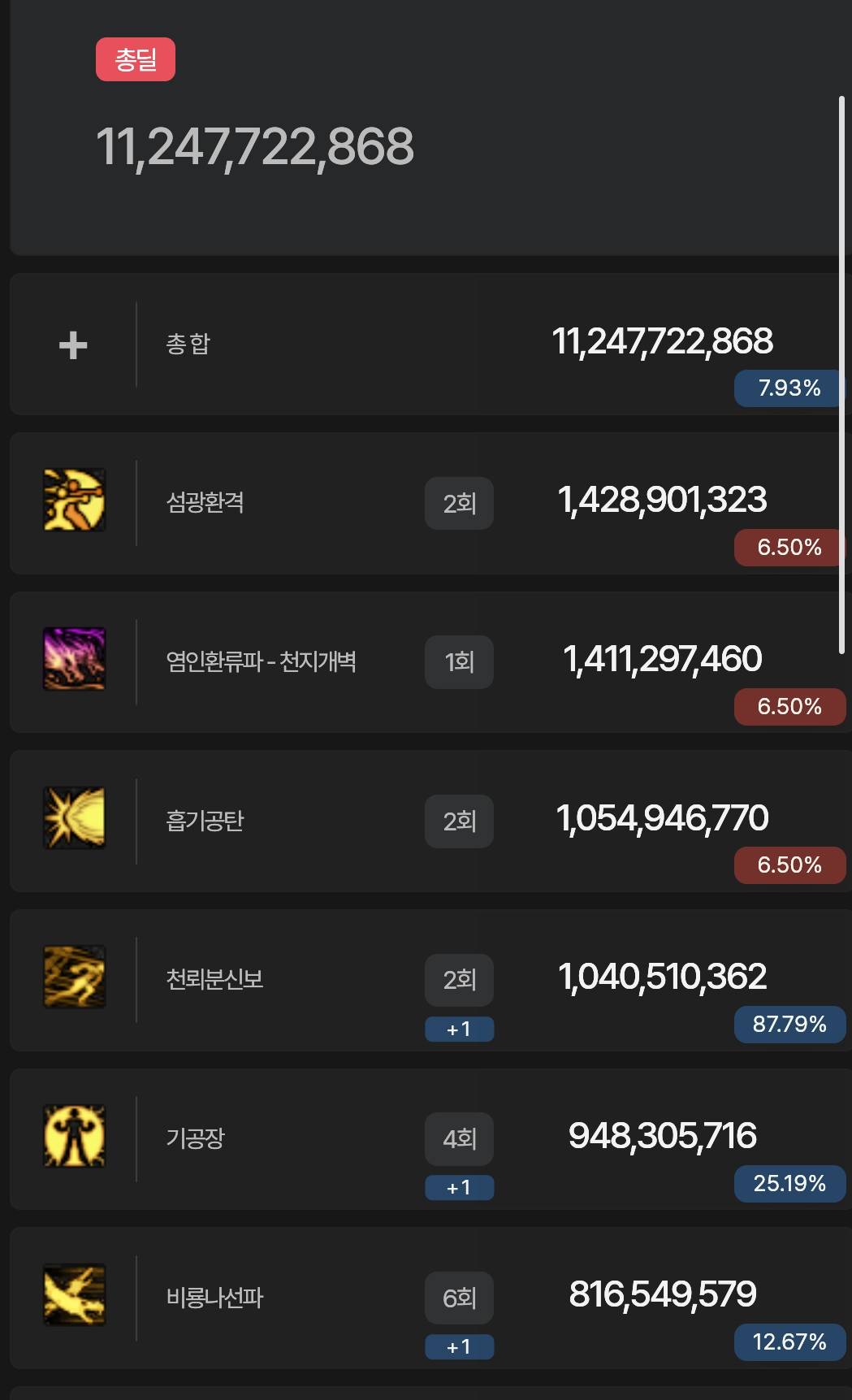Open the 섬광환격 skill row

(205, 502)
